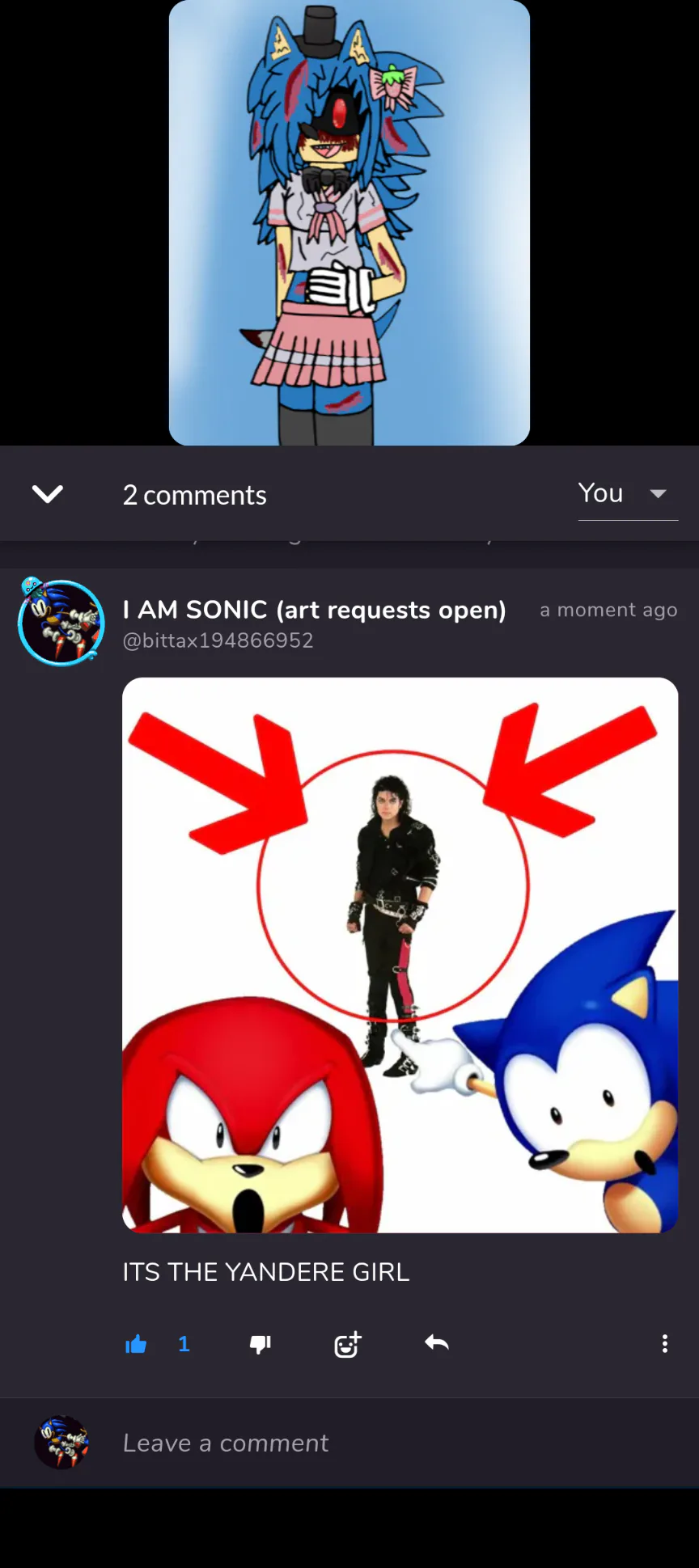Open the yandere Sonic girl drawing

coord(349,222)
